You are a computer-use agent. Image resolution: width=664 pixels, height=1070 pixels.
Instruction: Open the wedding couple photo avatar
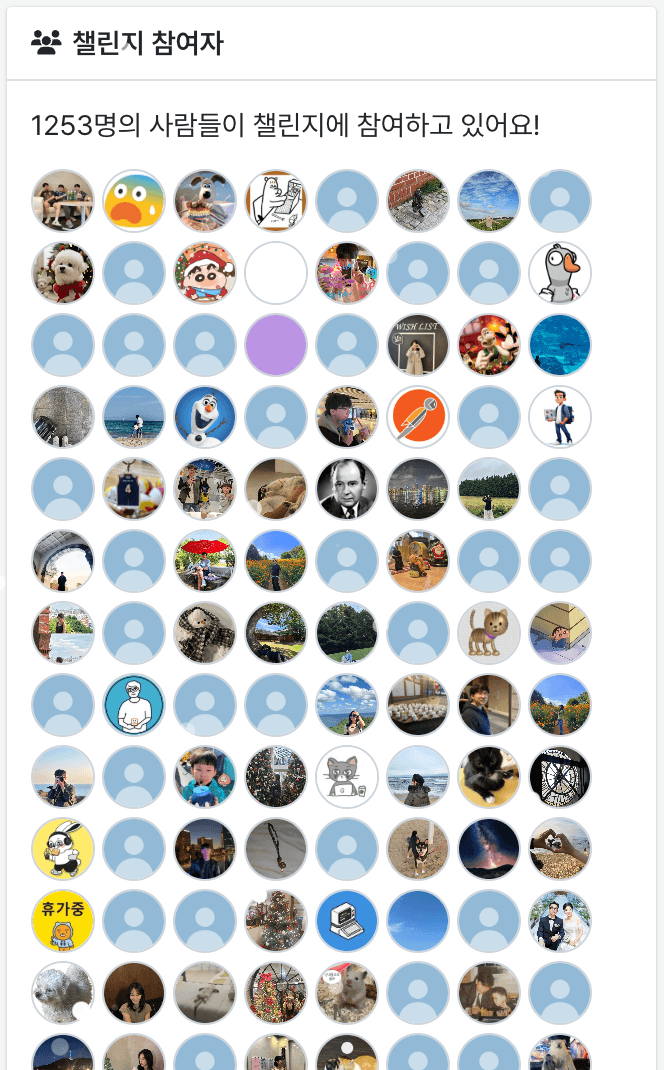click(x=560, y=921)
